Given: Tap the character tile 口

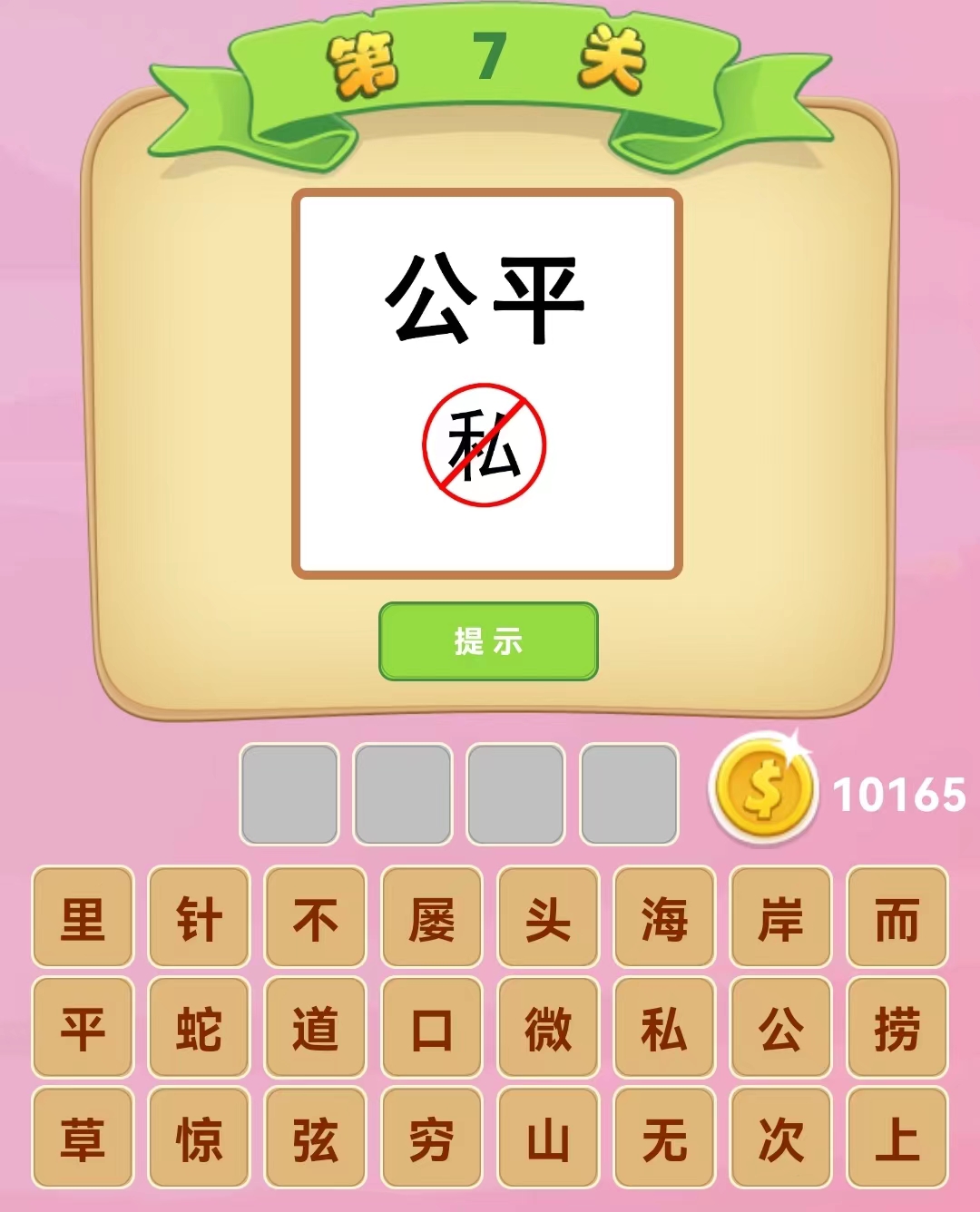Looking at the screenshot, I should click(x=431, y=1029).
